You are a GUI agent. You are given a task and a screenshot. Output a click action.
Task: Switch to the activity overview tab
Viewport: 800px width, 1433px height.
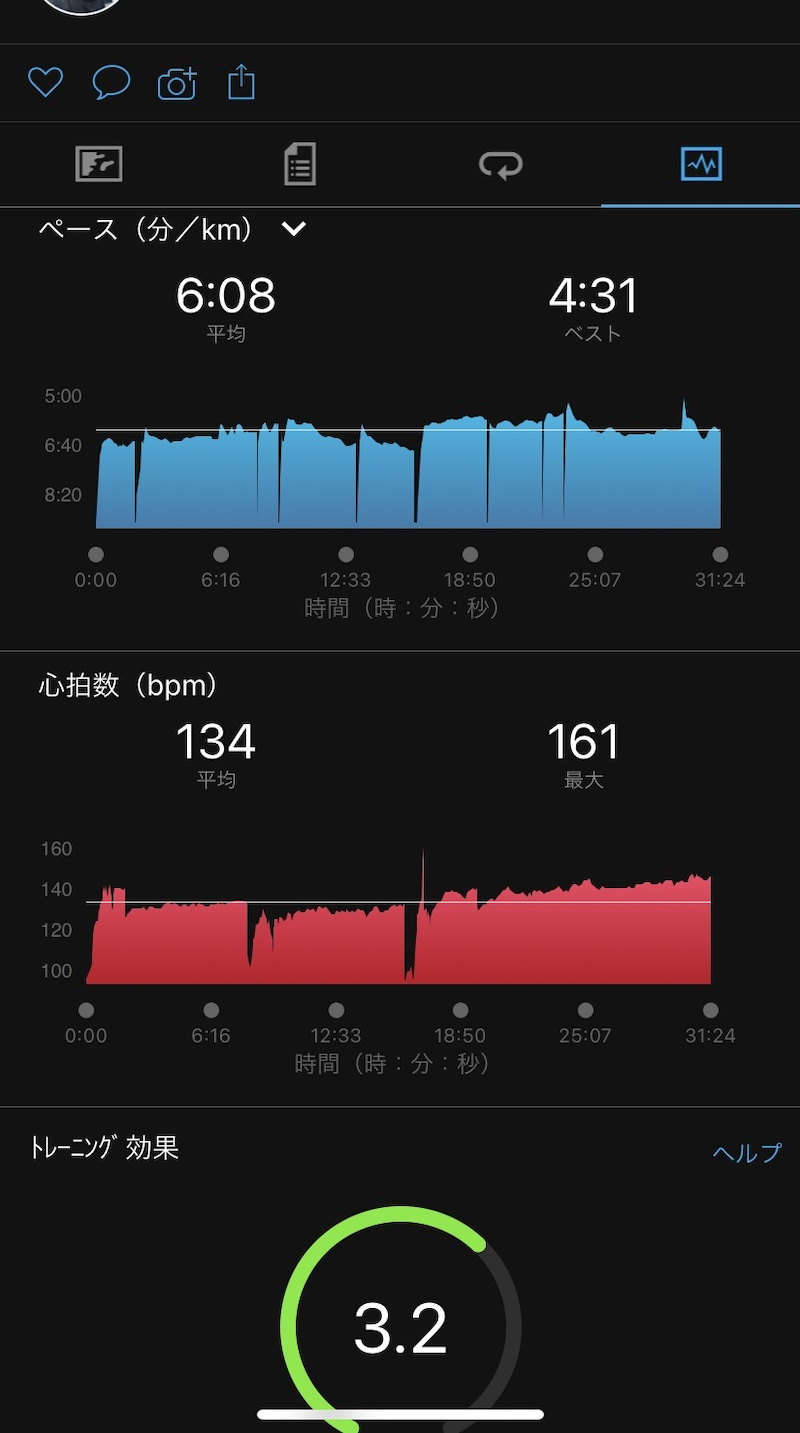click(99, 164)
